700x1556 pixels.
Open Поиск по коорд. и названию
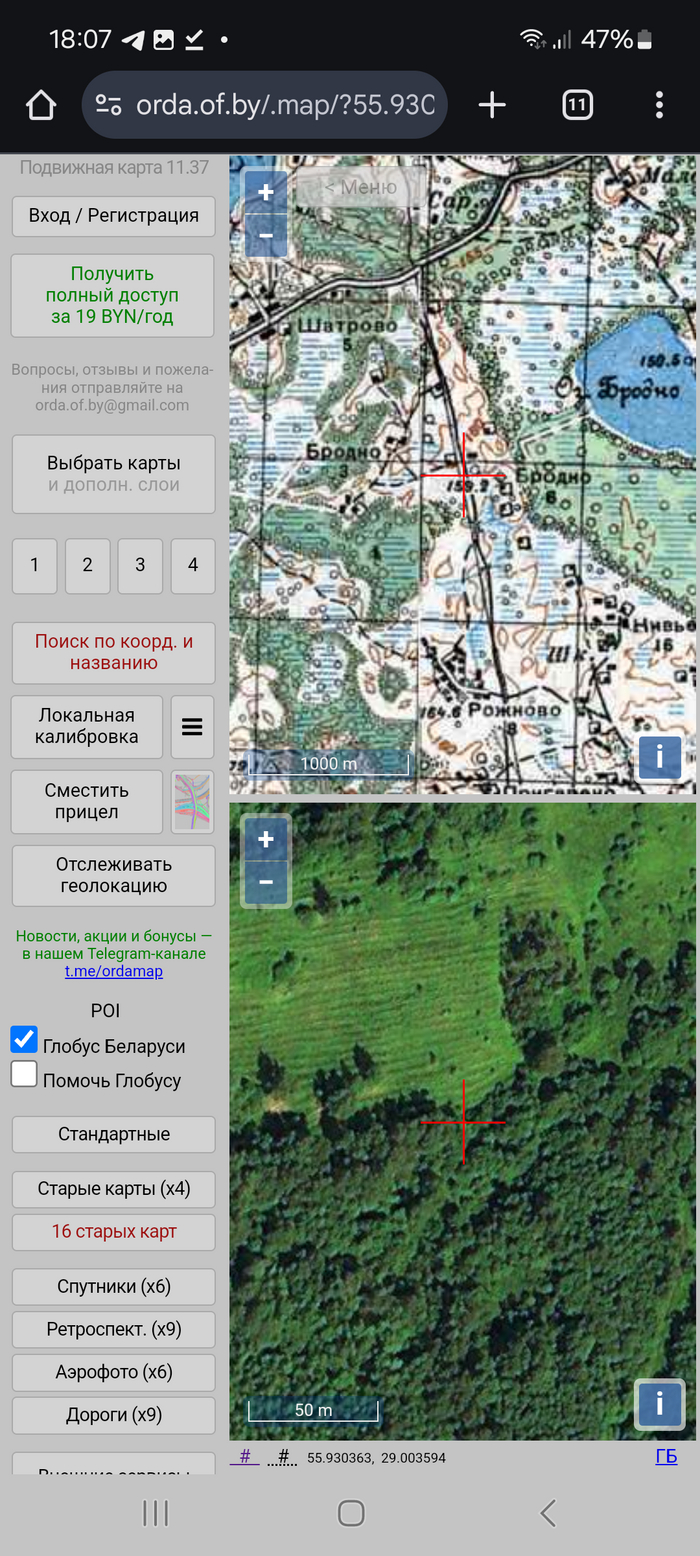(113, 652)
